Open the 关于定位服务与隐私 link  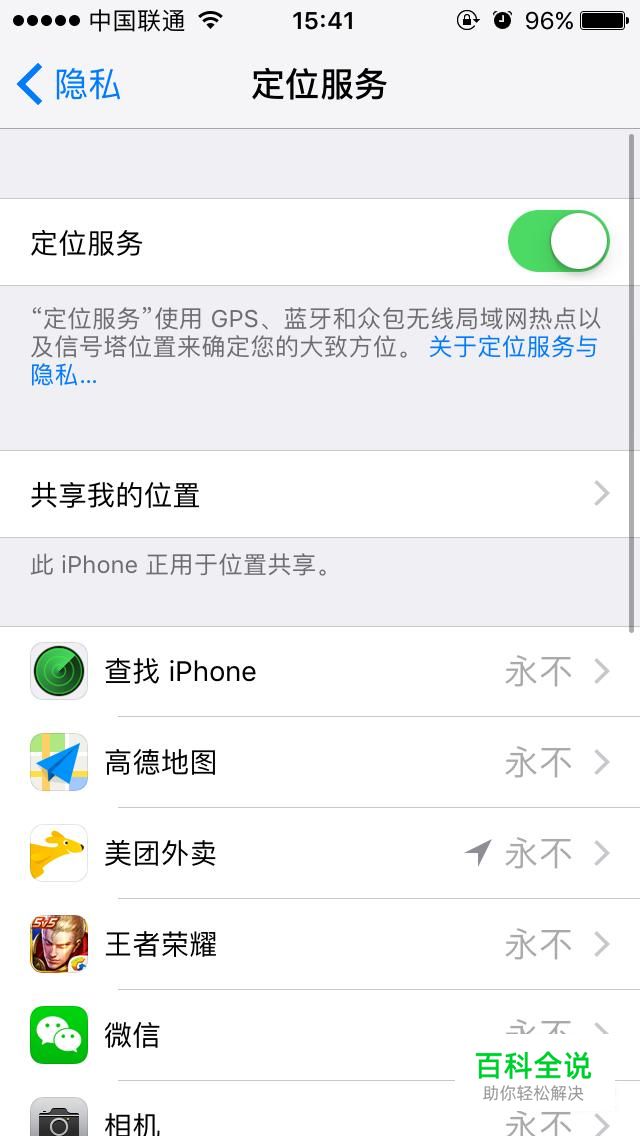(314, 360)
